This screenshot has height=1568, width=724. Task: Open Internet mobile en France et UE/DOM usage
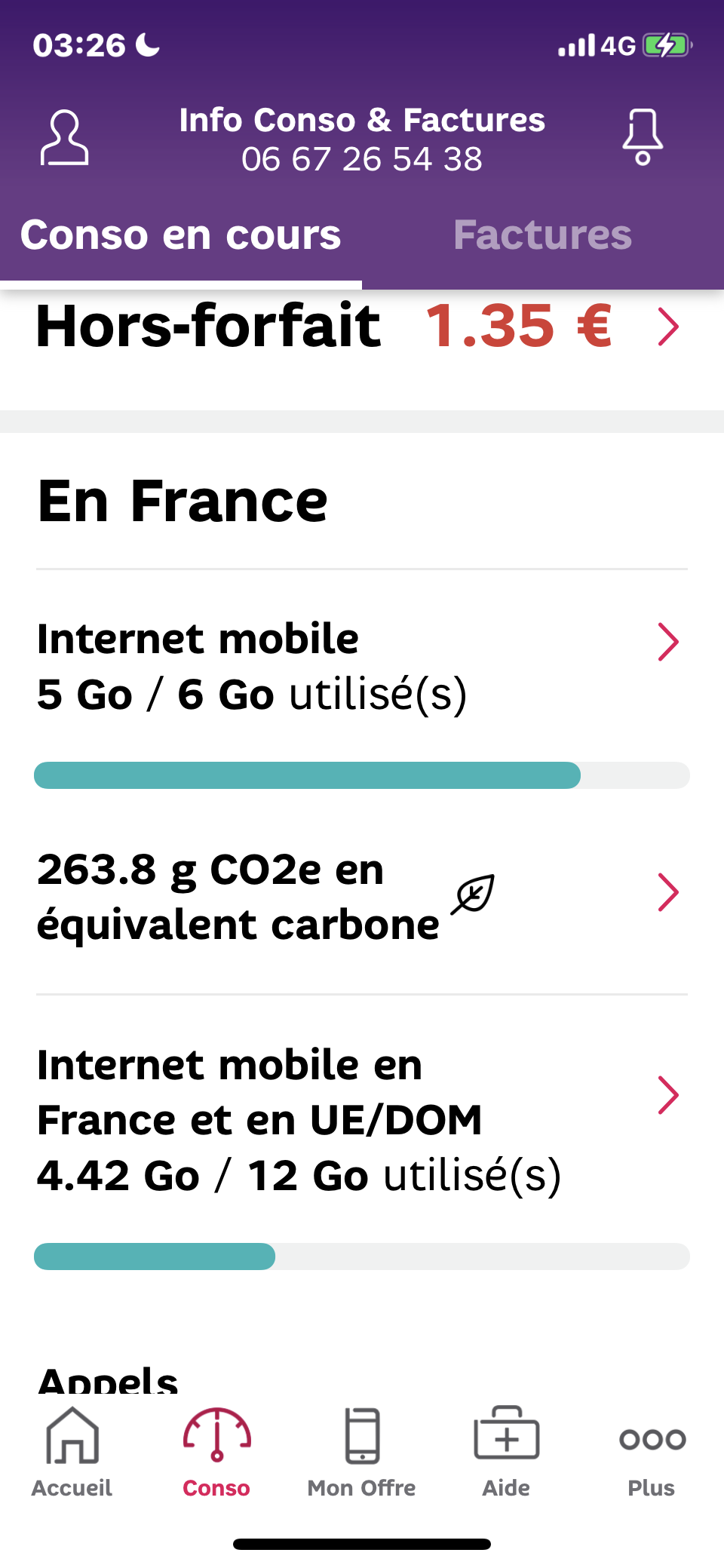tap(362, 1120)
